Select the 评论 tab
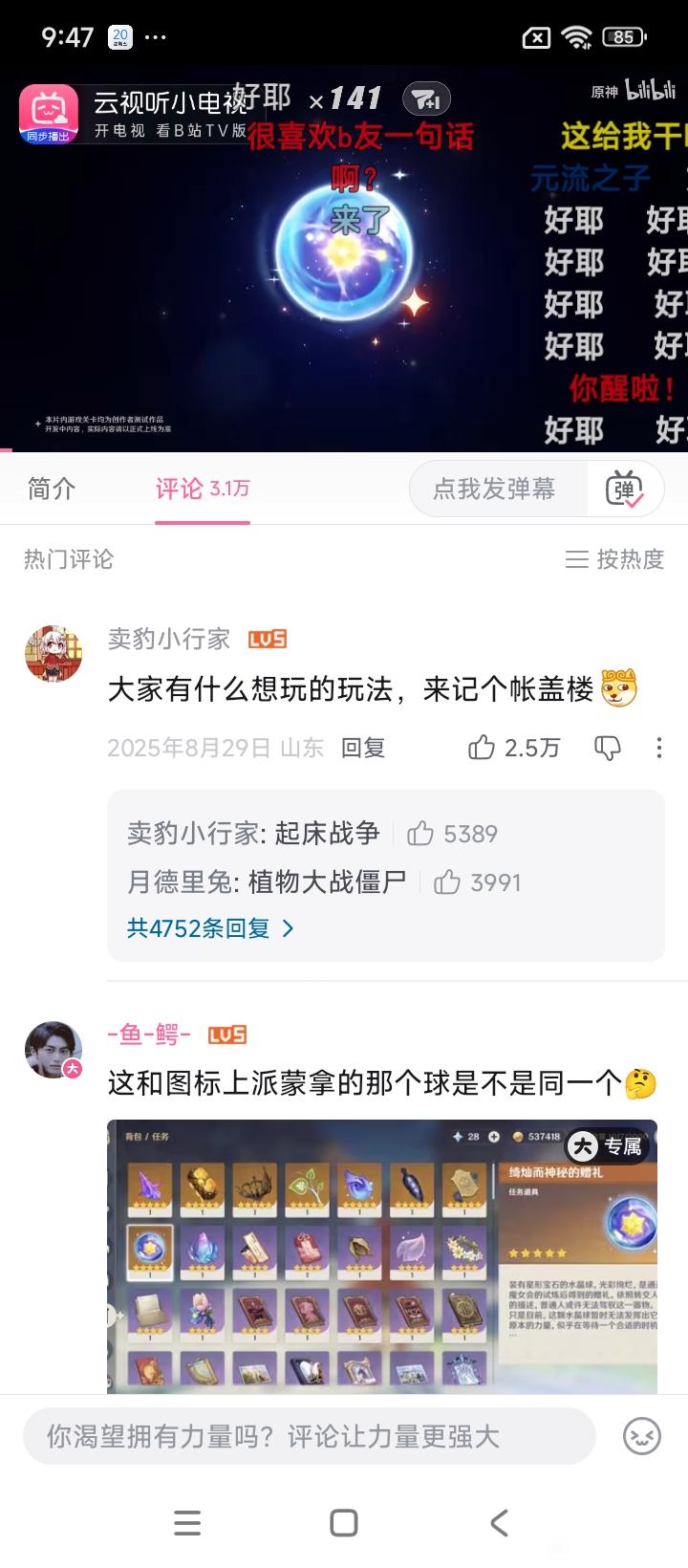The image size is (688, 1568). pos(202,489)
